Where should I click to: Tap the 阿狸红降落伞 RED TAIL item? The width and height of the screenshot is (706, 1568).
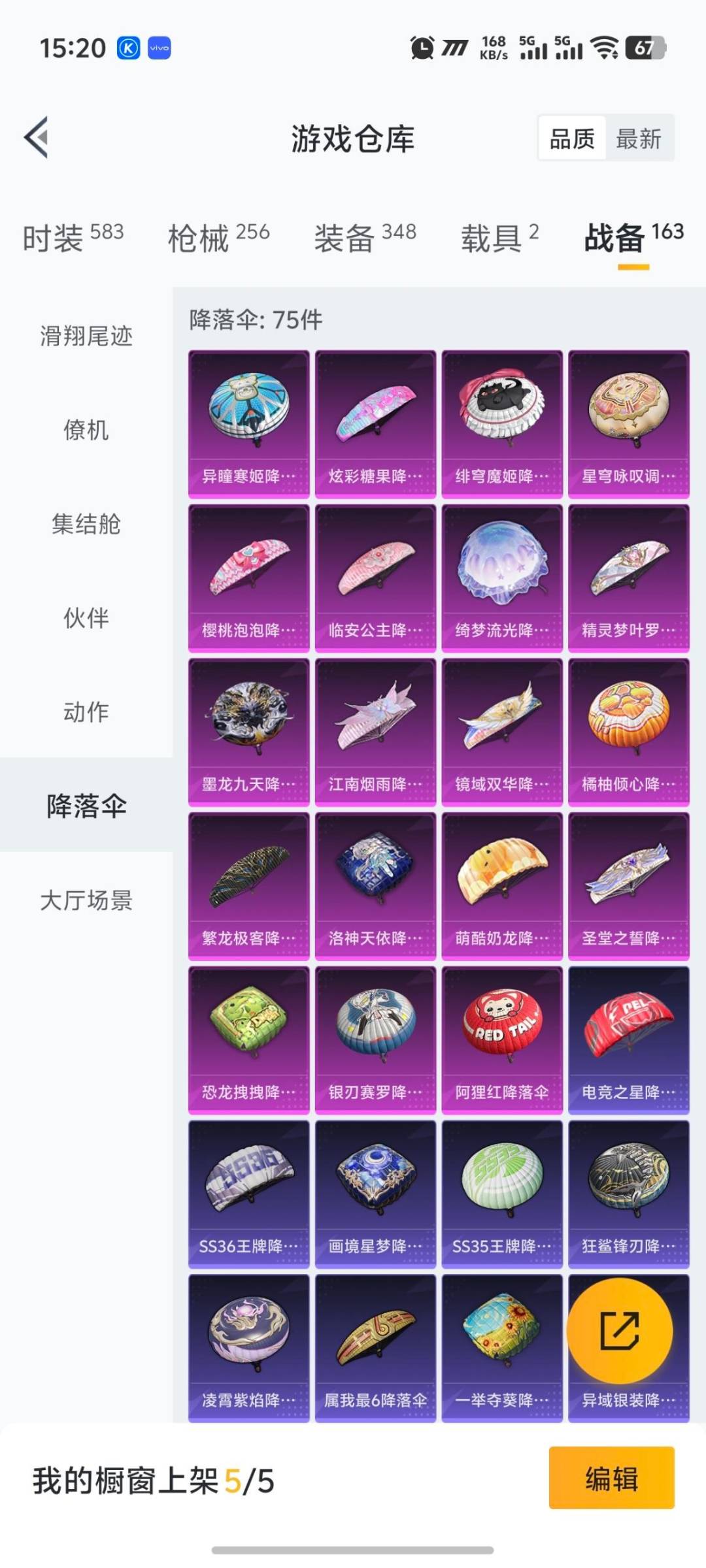[x=500, y=1026]
